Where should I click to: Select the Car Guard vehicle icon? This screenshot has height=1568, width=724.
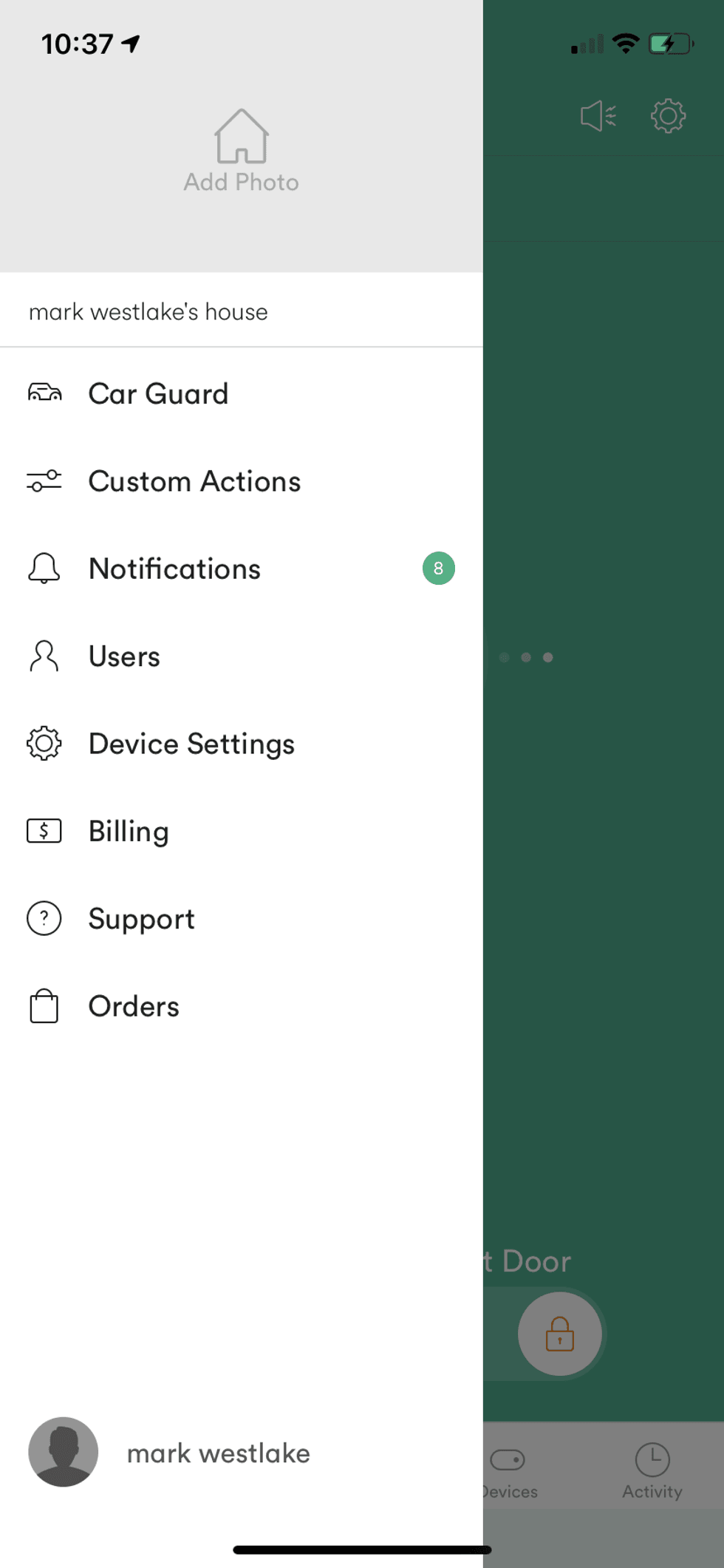(x=44, y=393)
